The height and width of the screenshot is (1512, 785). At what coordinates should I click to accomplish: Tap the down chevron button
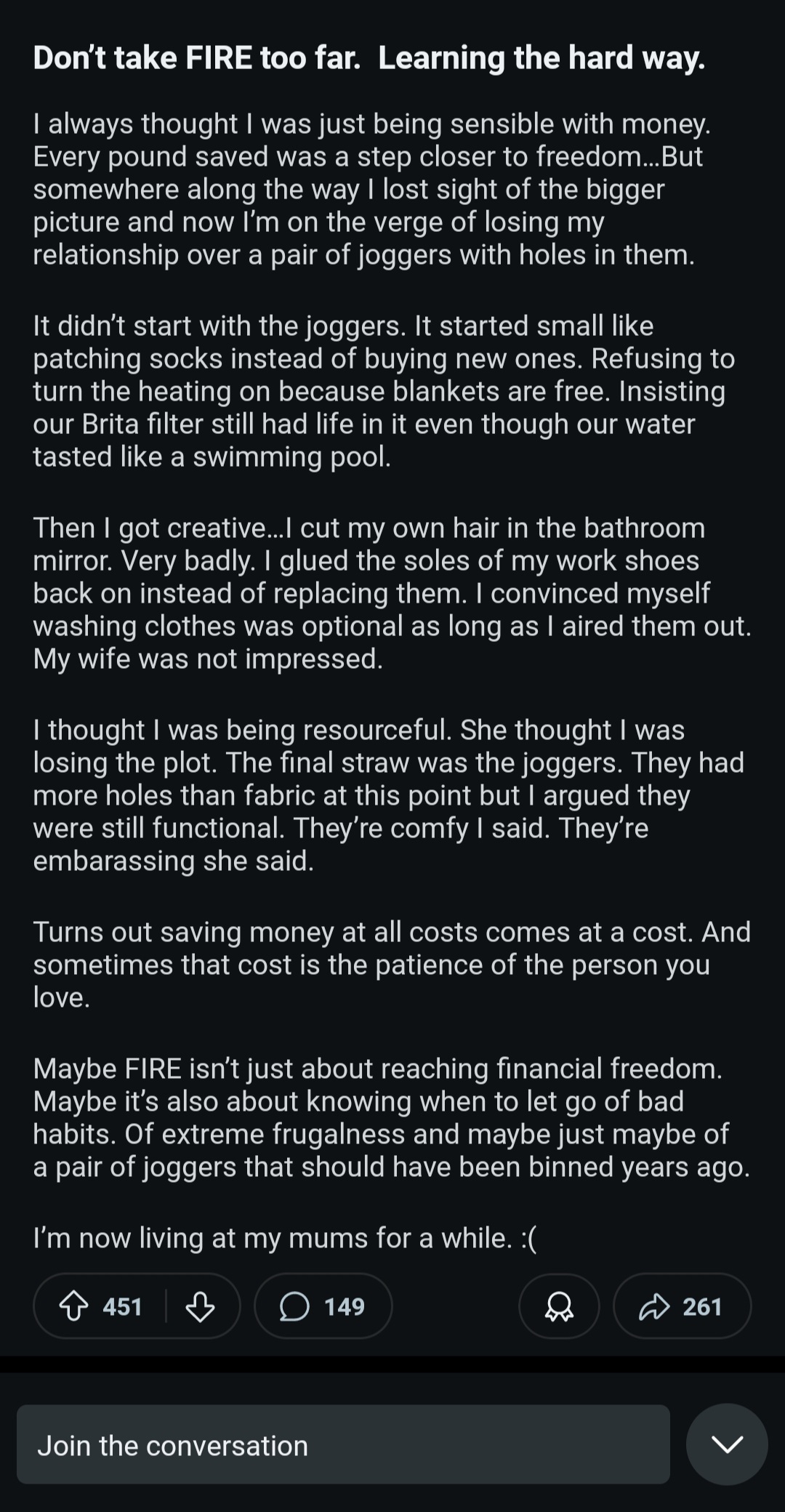click(727, 1444)
